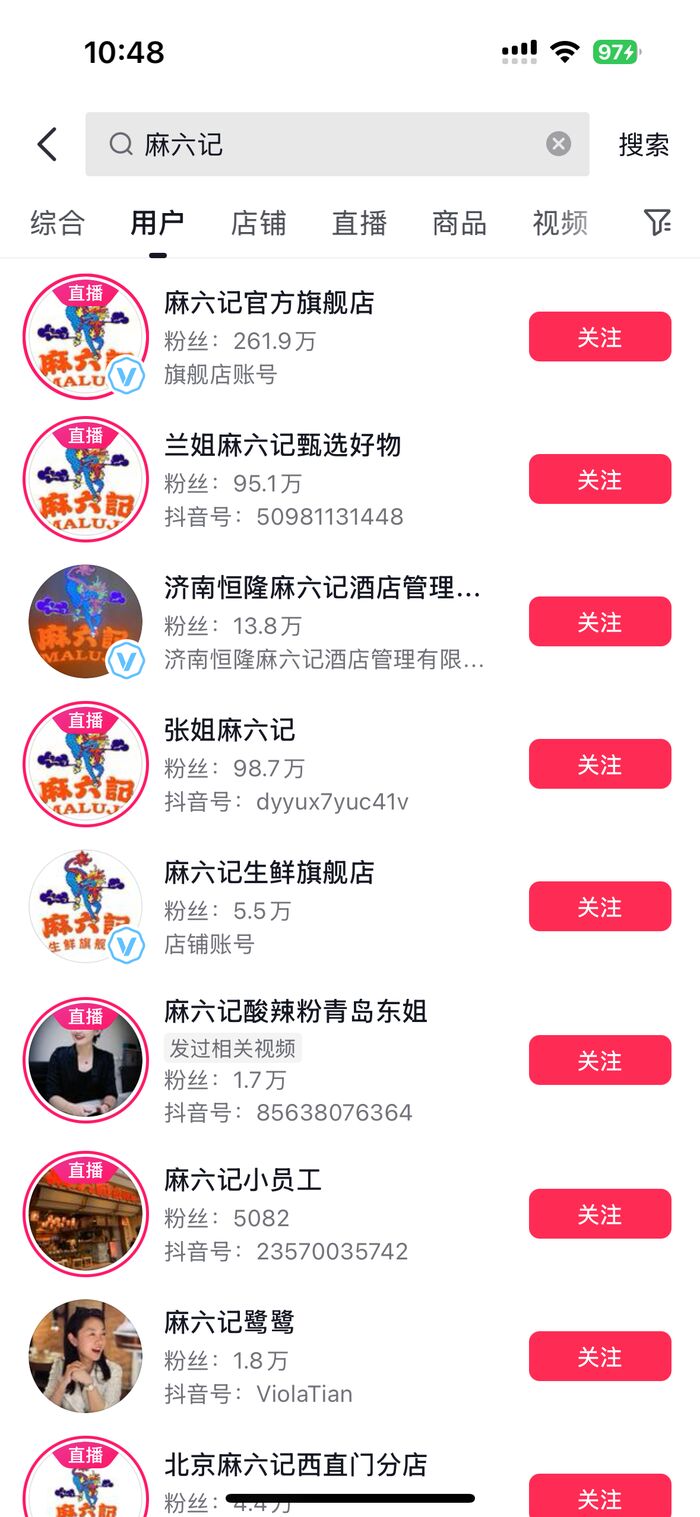Switch to the 综合 tab
This screenshot has height=1517, width=700.
coord(57,223)
